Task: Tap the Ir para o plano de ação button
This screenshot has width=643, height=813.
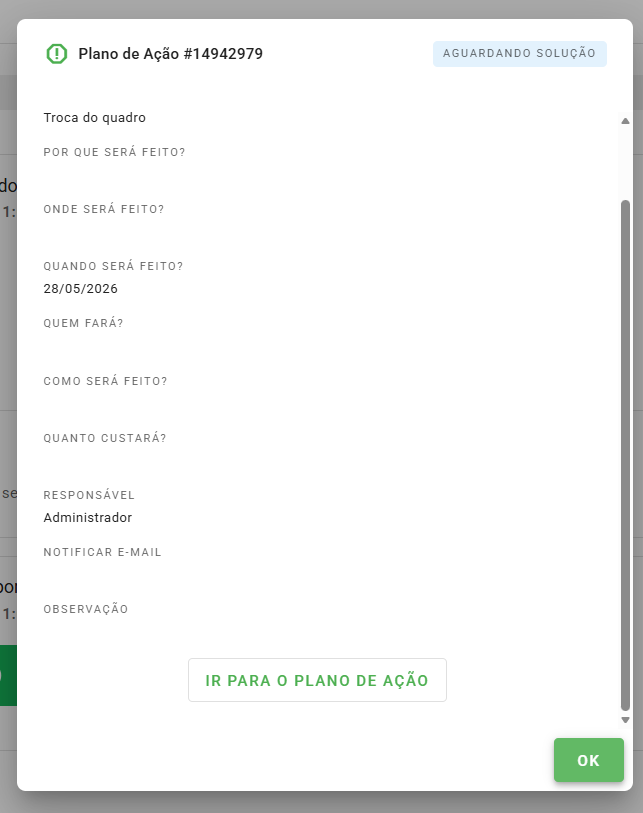Action: tap(317, 680)
